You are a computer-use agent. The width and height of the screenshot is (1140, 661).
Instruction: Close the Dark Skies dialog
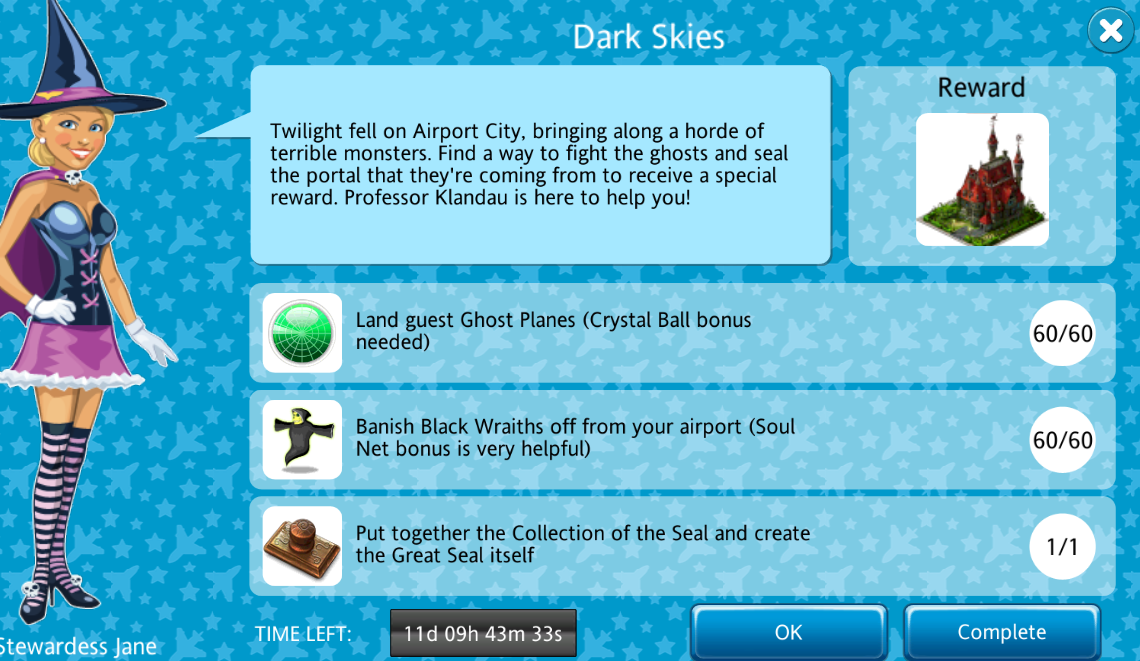(1110, 31)
